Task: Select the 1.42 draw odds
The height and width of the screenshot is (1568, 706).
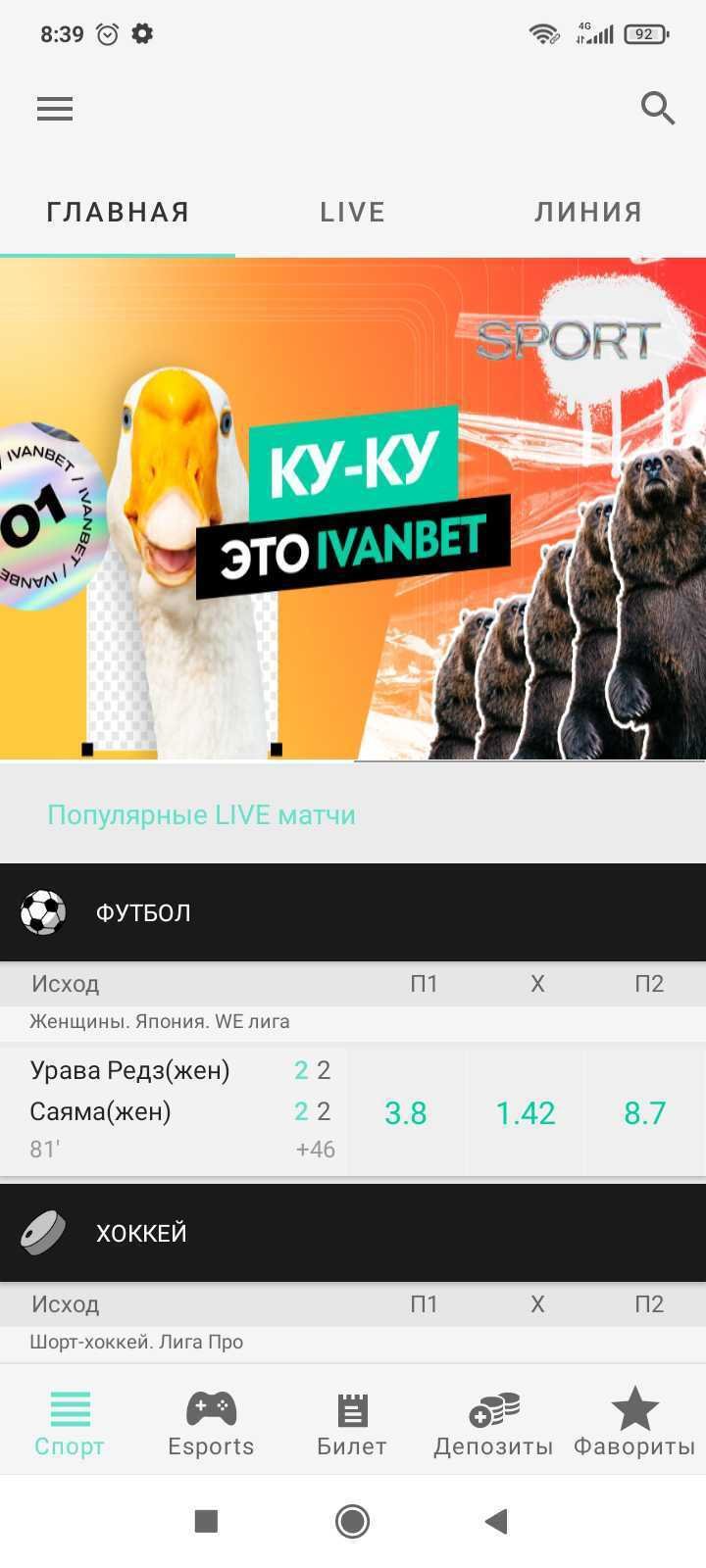Action: point(526,1113)
